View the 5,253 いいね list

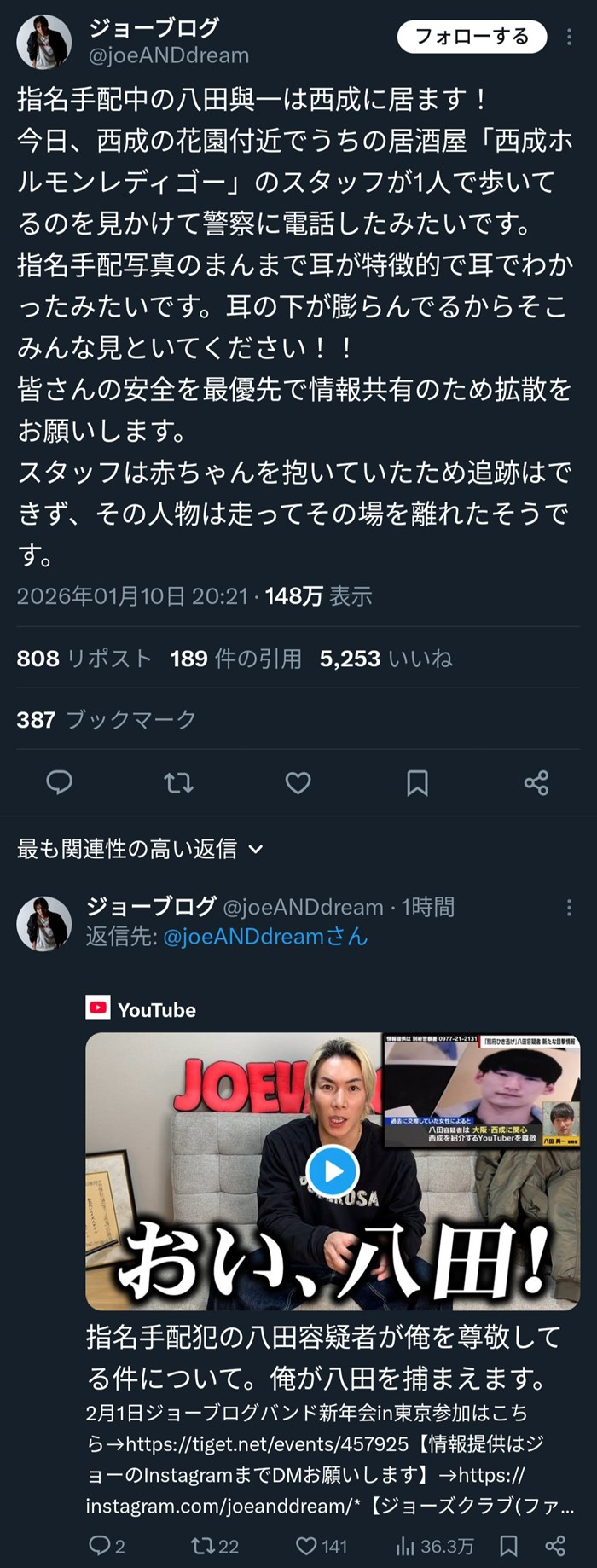click(385, 659)
